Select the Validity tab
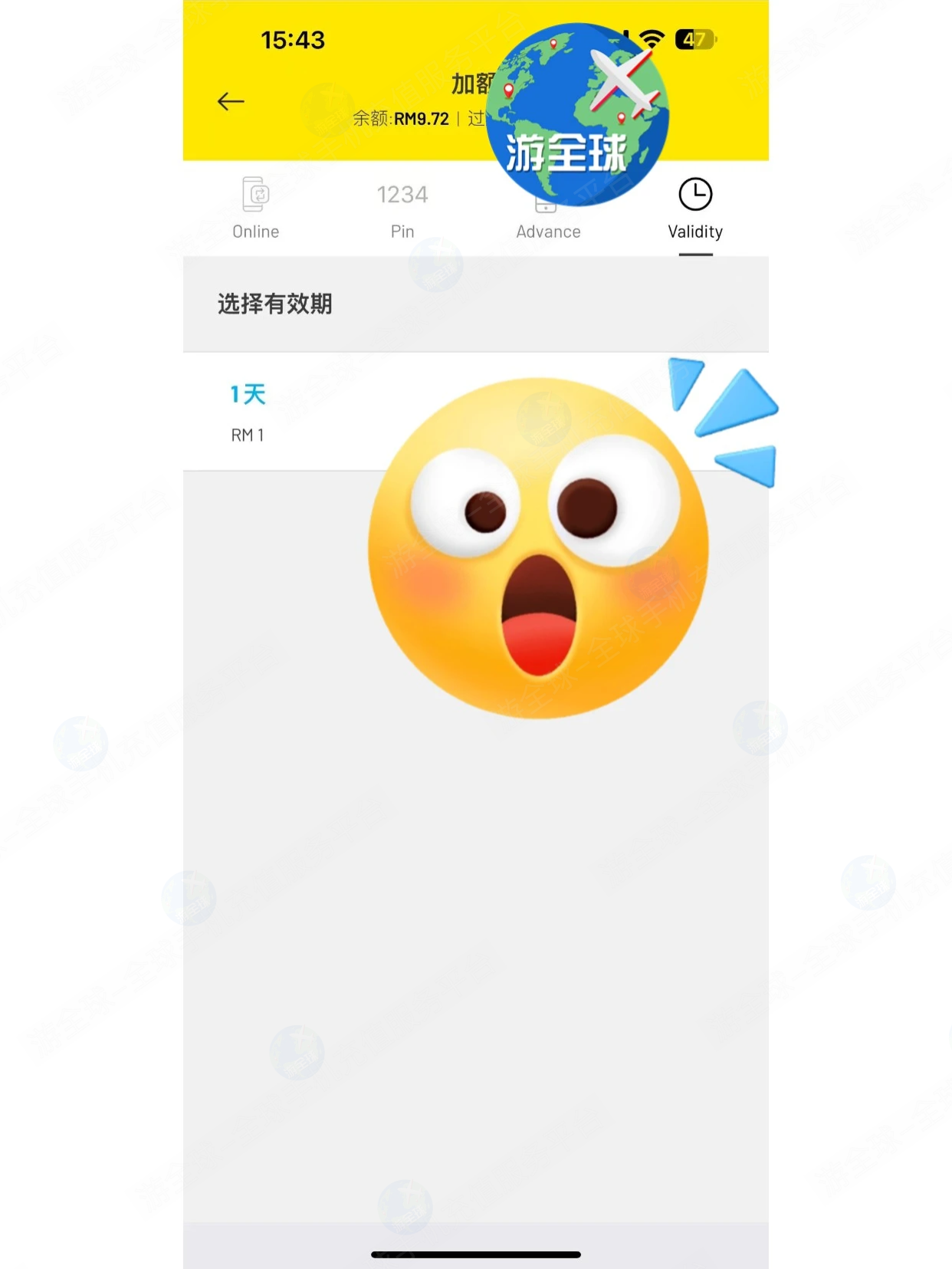 tap(695, 209)
